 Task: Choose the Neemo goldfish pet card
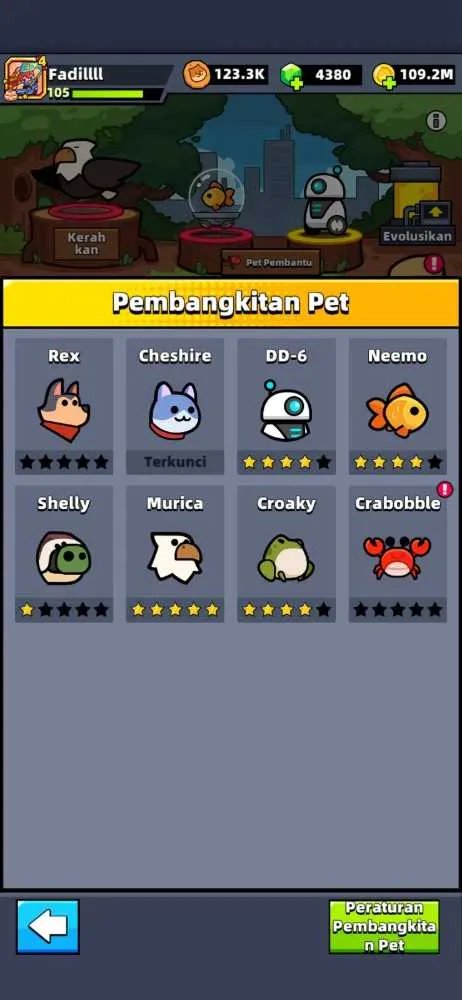click(x=398, y=406)
